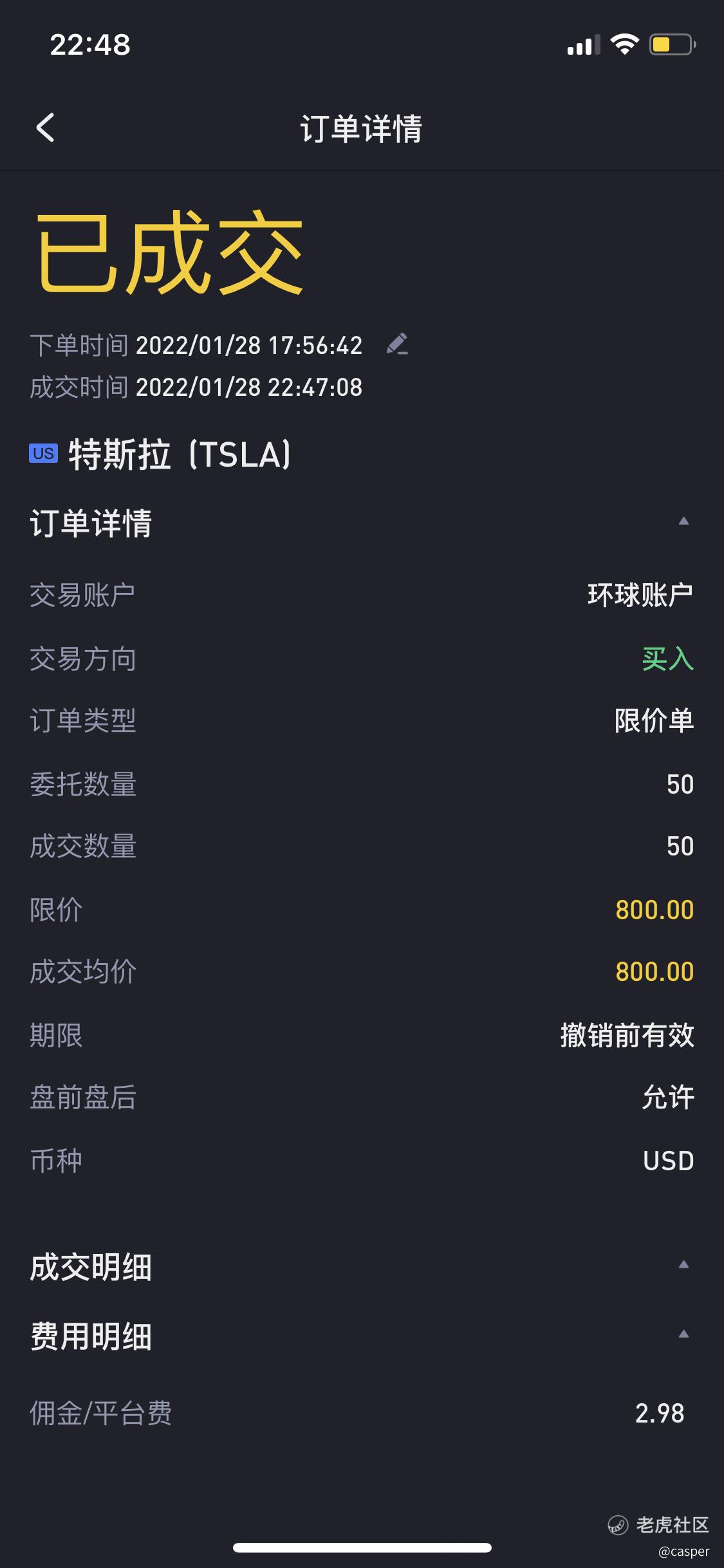Go back from the 订单详情 page
Viewport: 724px width, 1568px height.
click(45, 127)
